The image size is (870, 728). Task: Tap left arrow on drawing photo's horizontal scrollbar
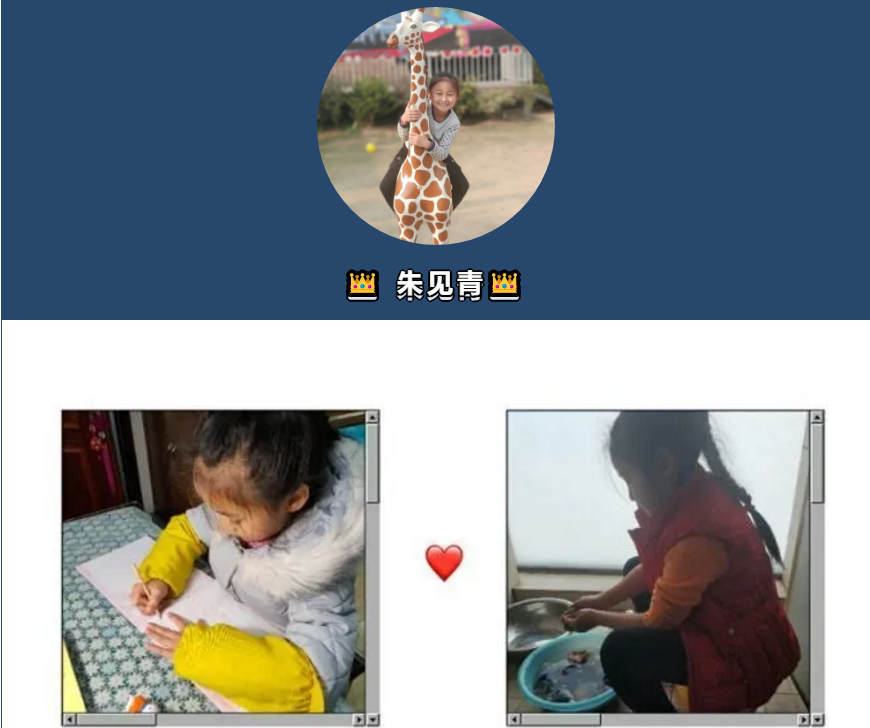(69, 719)
